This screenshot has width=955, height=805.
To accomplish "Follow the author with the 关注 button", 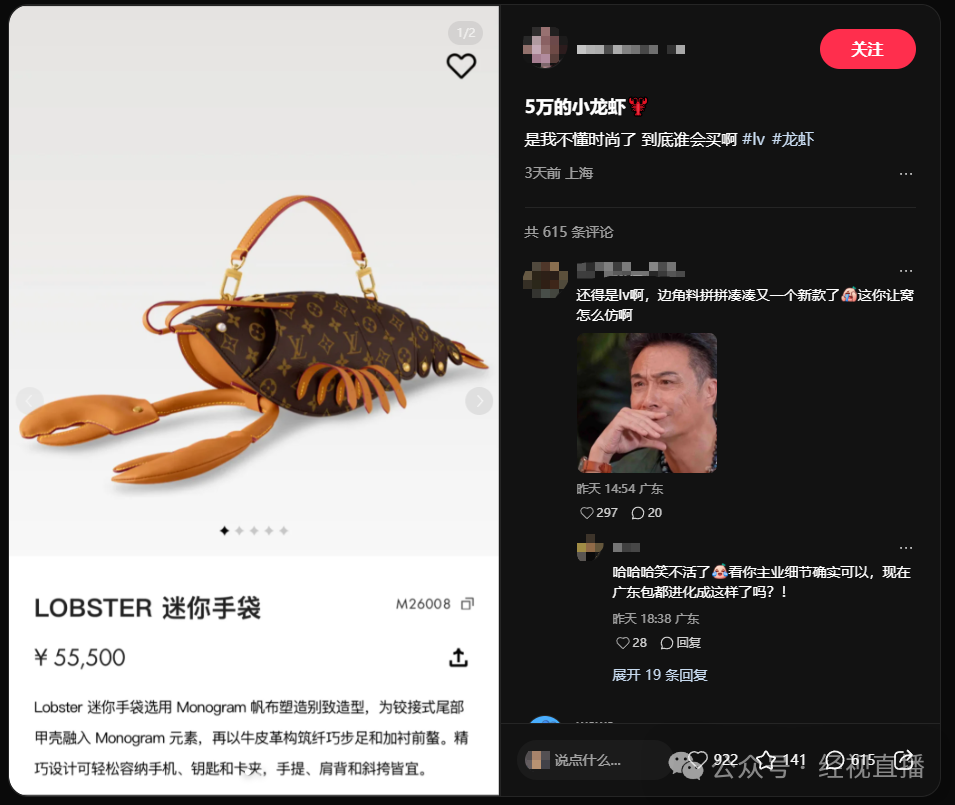I will tap(867, 49).
